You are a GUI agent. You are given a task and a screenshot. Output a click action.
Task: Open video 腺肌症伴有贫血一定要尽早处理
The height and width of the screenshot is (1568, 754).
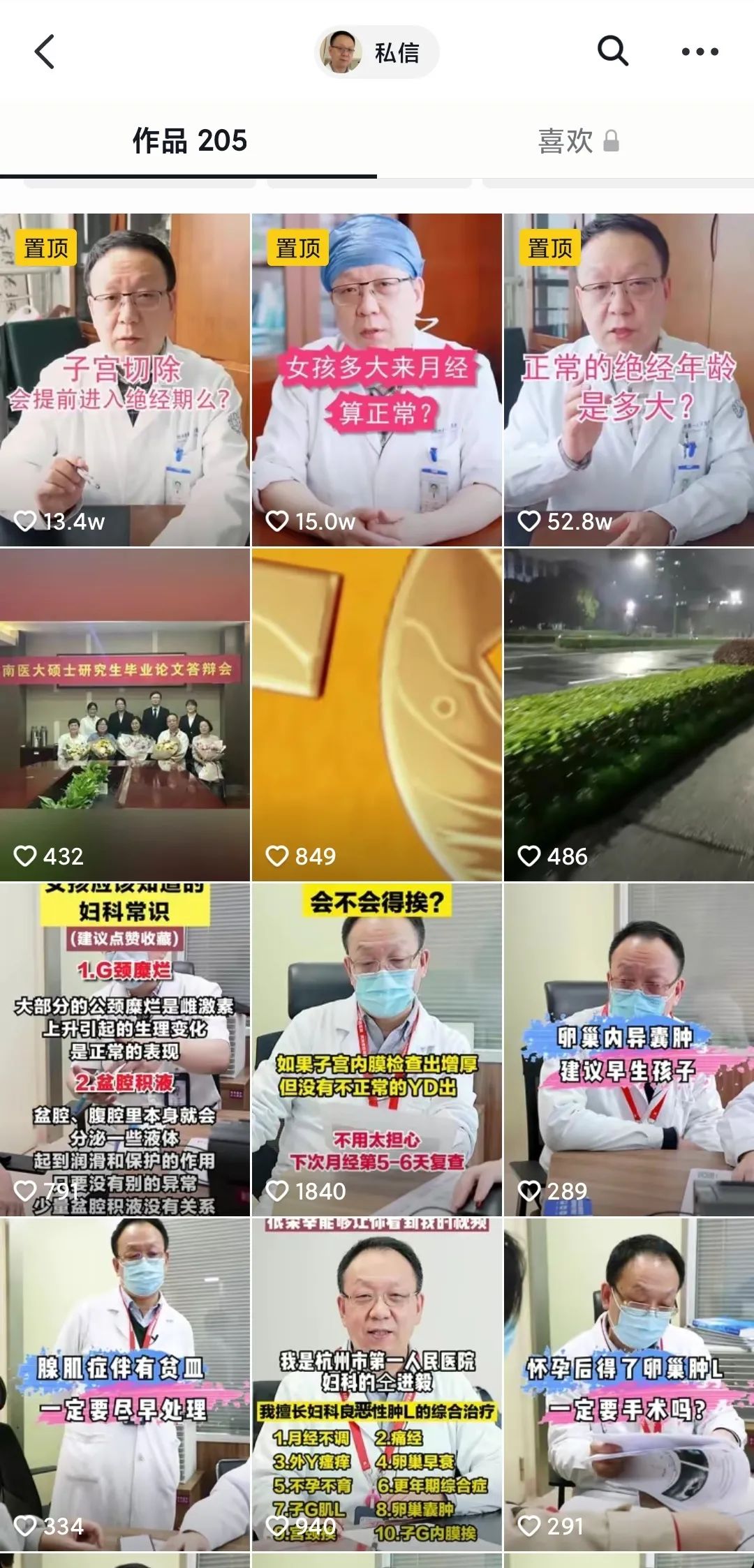pos(125,1384)
